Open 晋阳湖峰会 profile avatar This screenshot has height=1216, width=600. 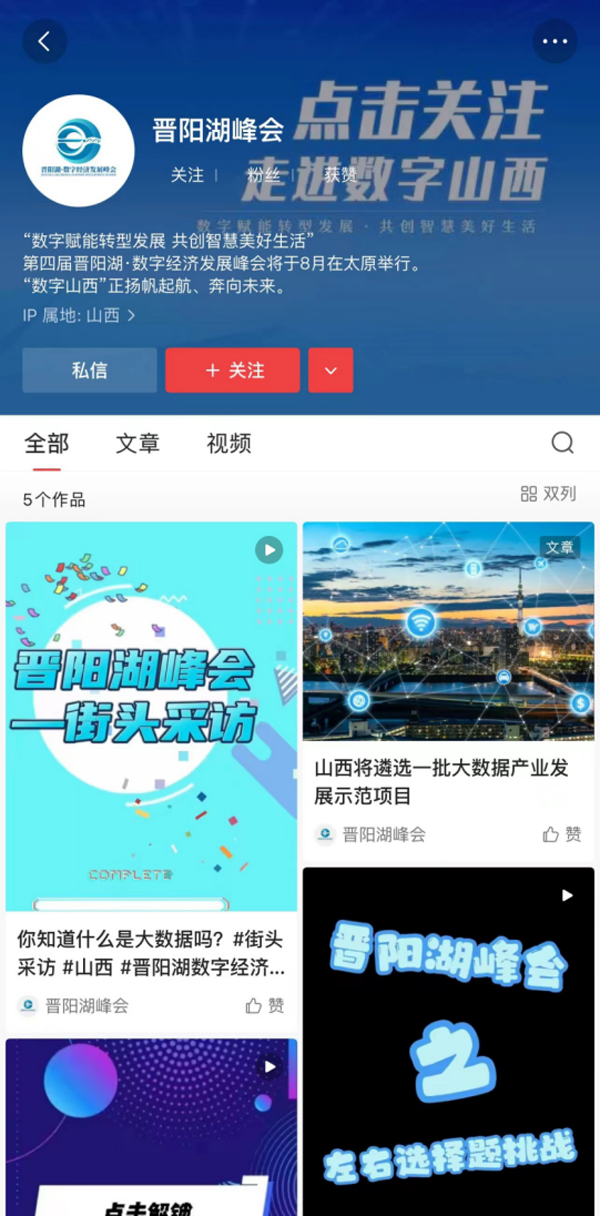(78, 151)
